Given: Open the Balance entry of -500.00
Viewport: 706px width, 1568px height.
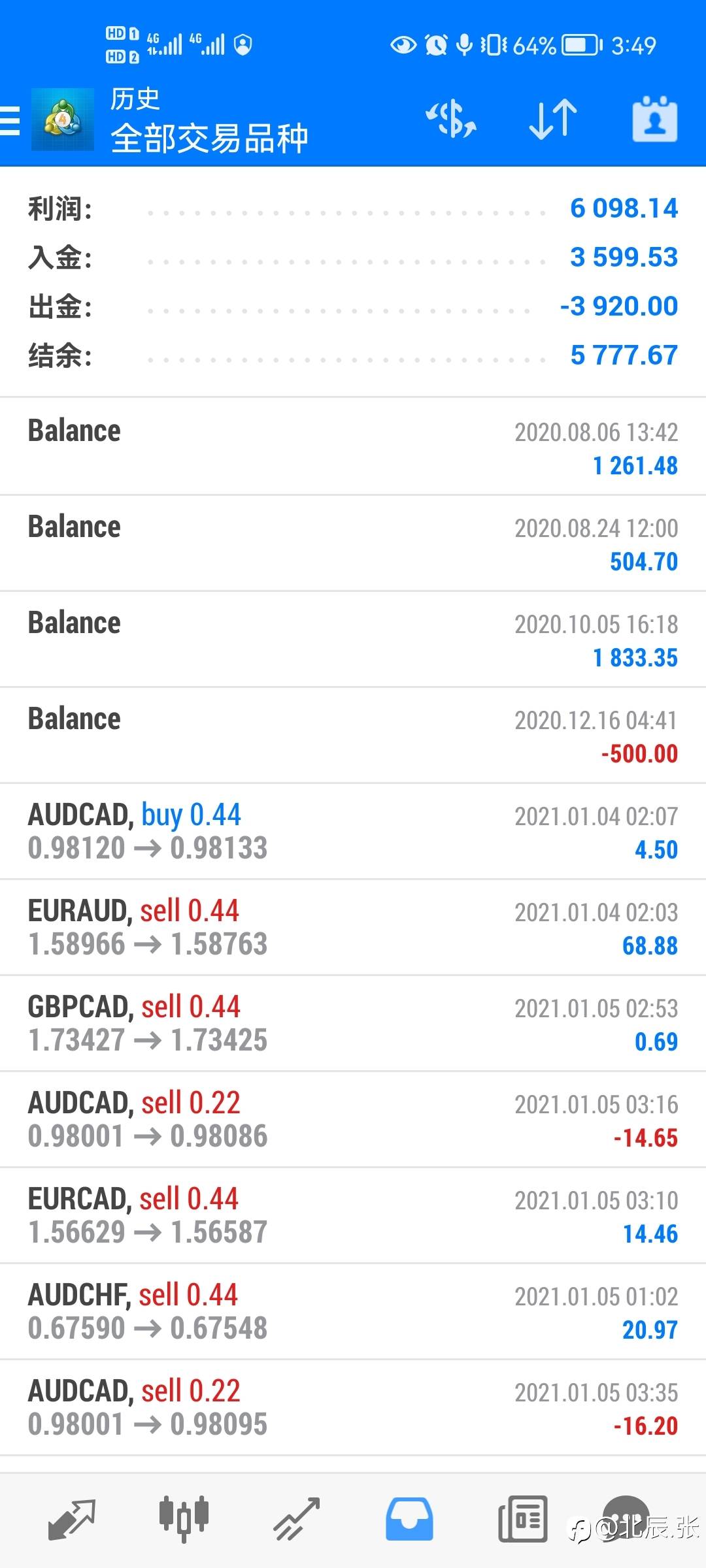Looking at the screenshot, I should (x=353, y=735).
